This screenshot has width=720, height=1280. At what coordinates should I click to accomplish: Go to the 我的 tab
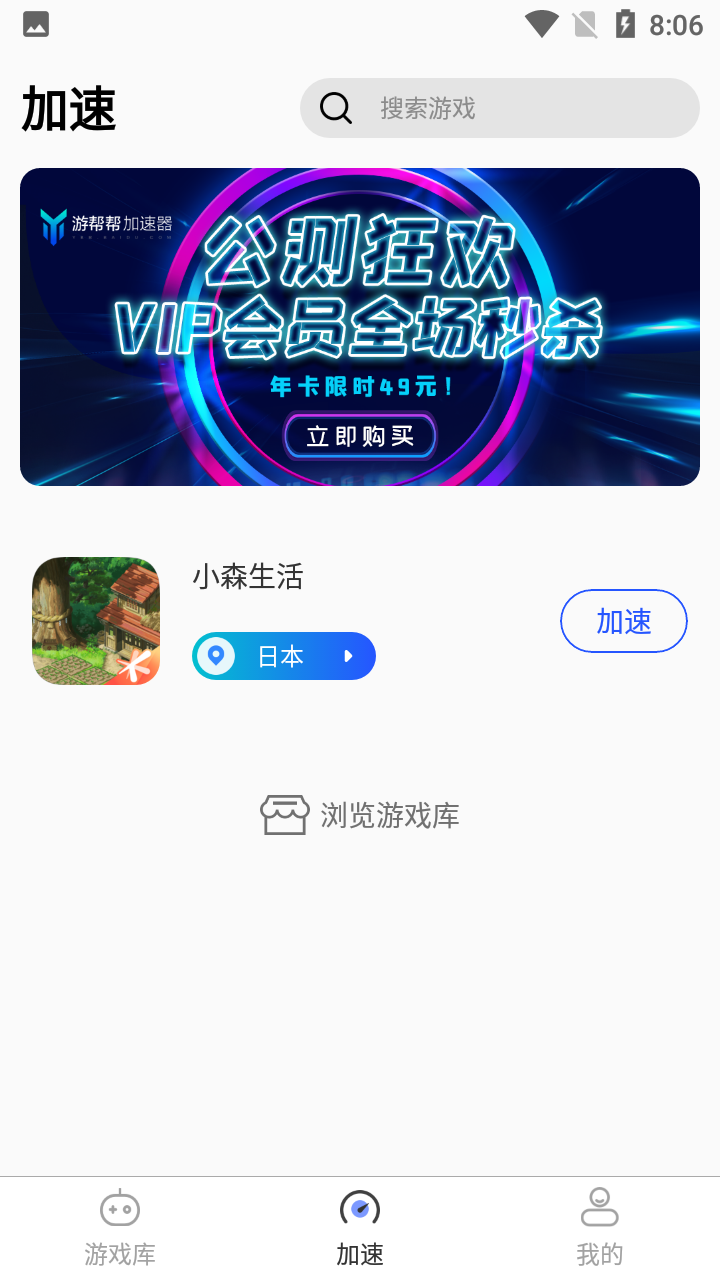tap(600, 1228)
